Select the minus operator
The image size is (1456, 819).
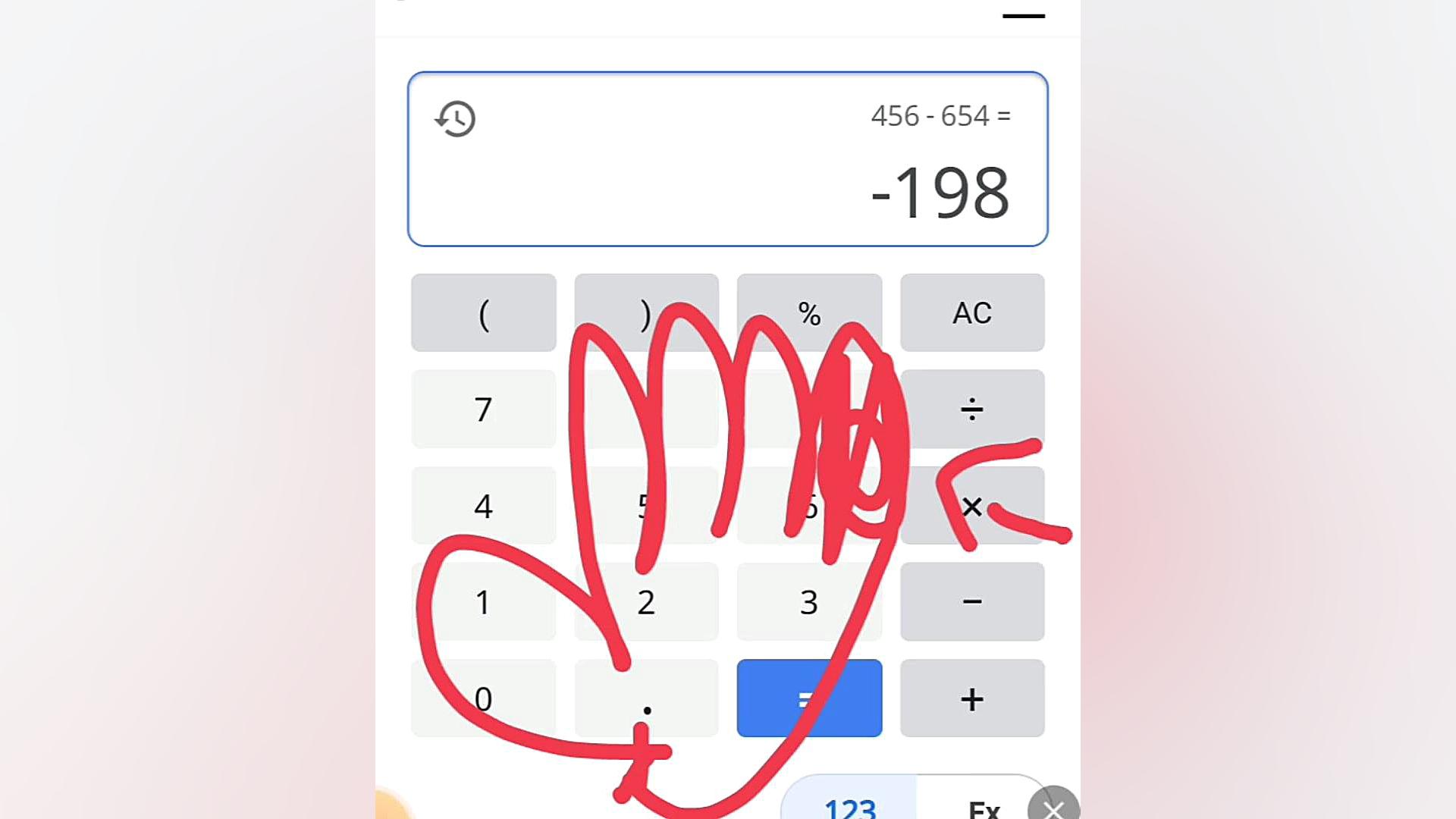tap(972, 601)
